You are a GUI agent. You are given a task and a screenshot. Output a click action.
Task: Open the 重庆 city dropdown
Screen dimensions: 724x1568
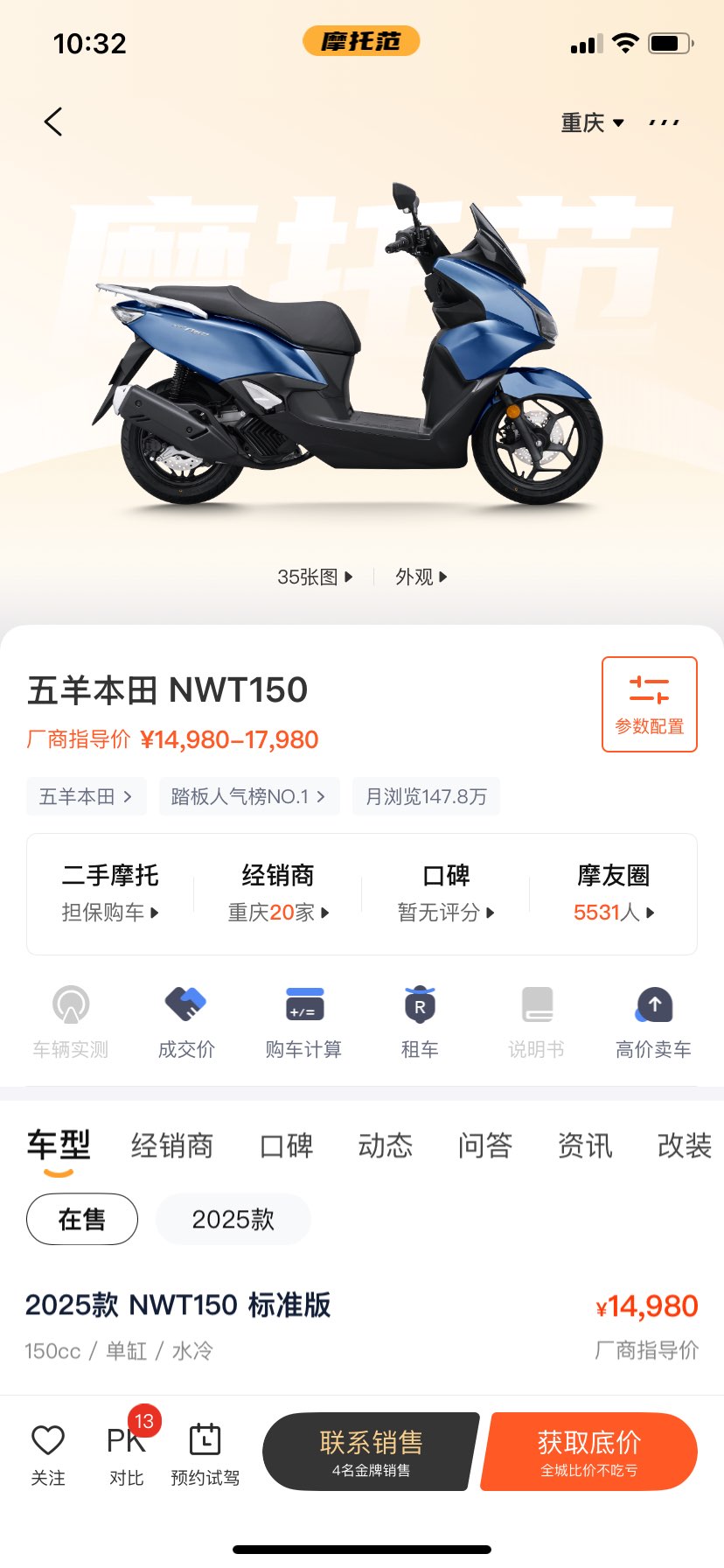(x=592, y=122)
